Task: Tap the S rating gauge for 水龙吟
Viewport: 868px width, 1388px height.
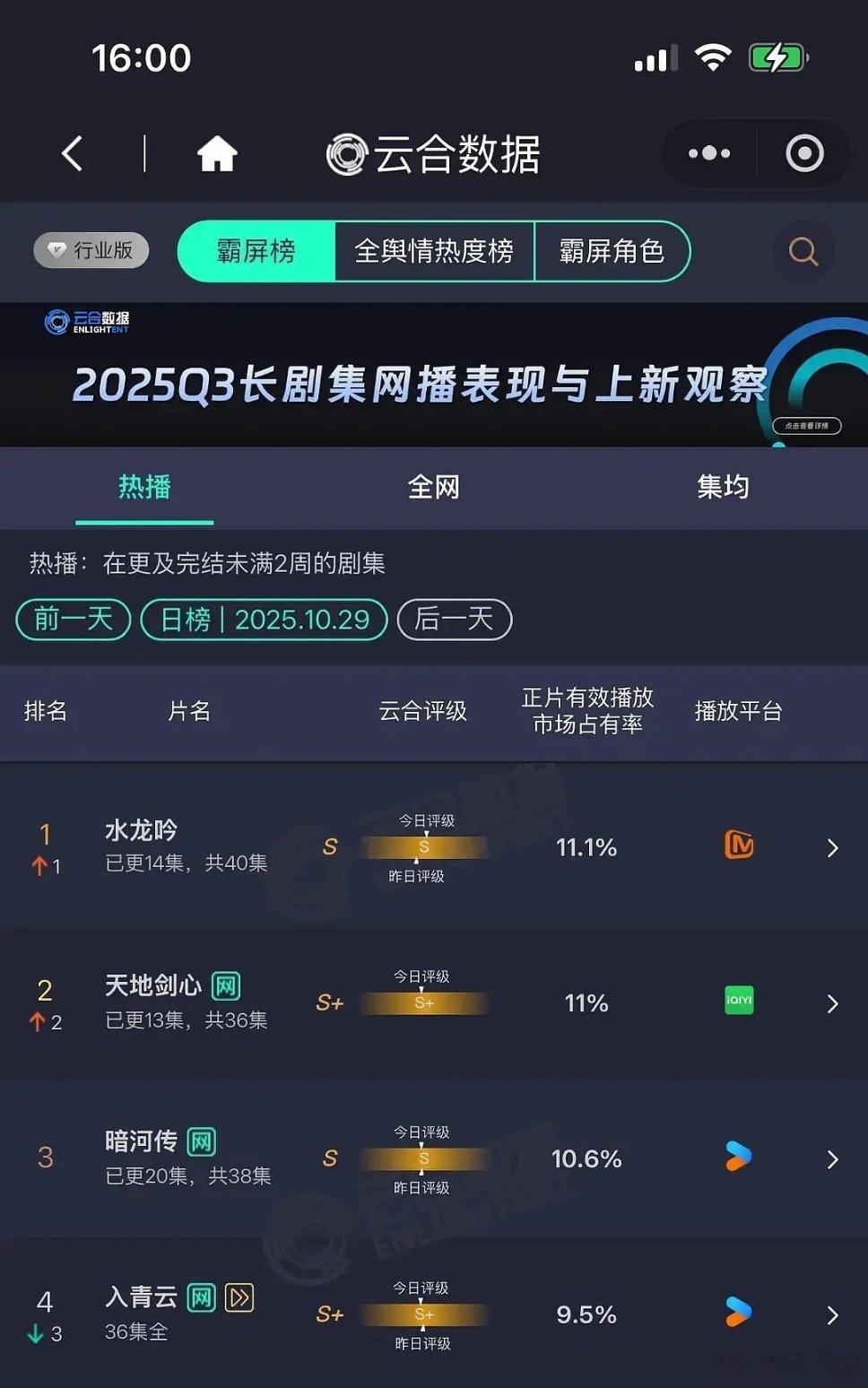Action: [x=423, y=846]
